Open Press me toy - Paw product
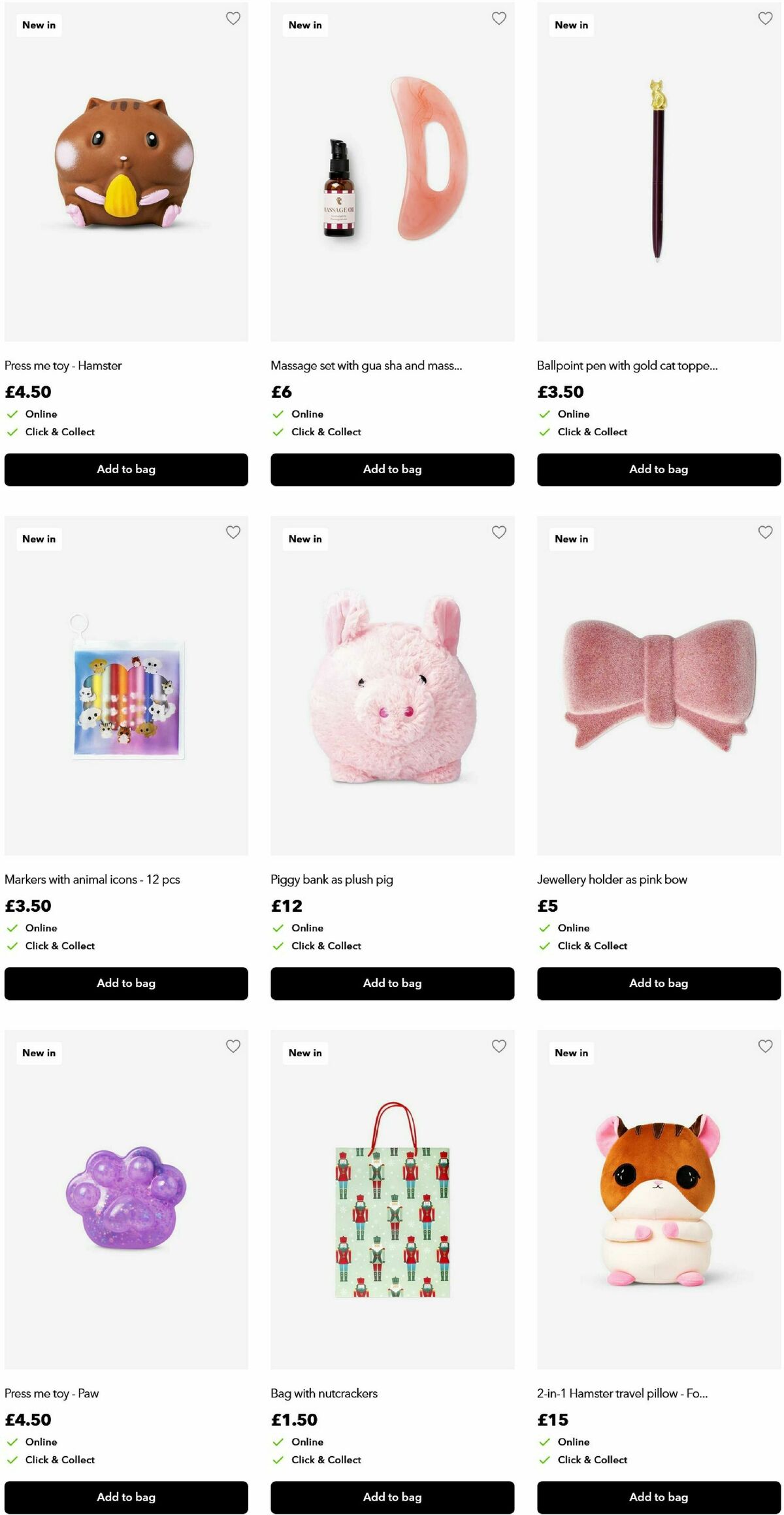Screen dimensions: 784x1515 pos(126,1199)
